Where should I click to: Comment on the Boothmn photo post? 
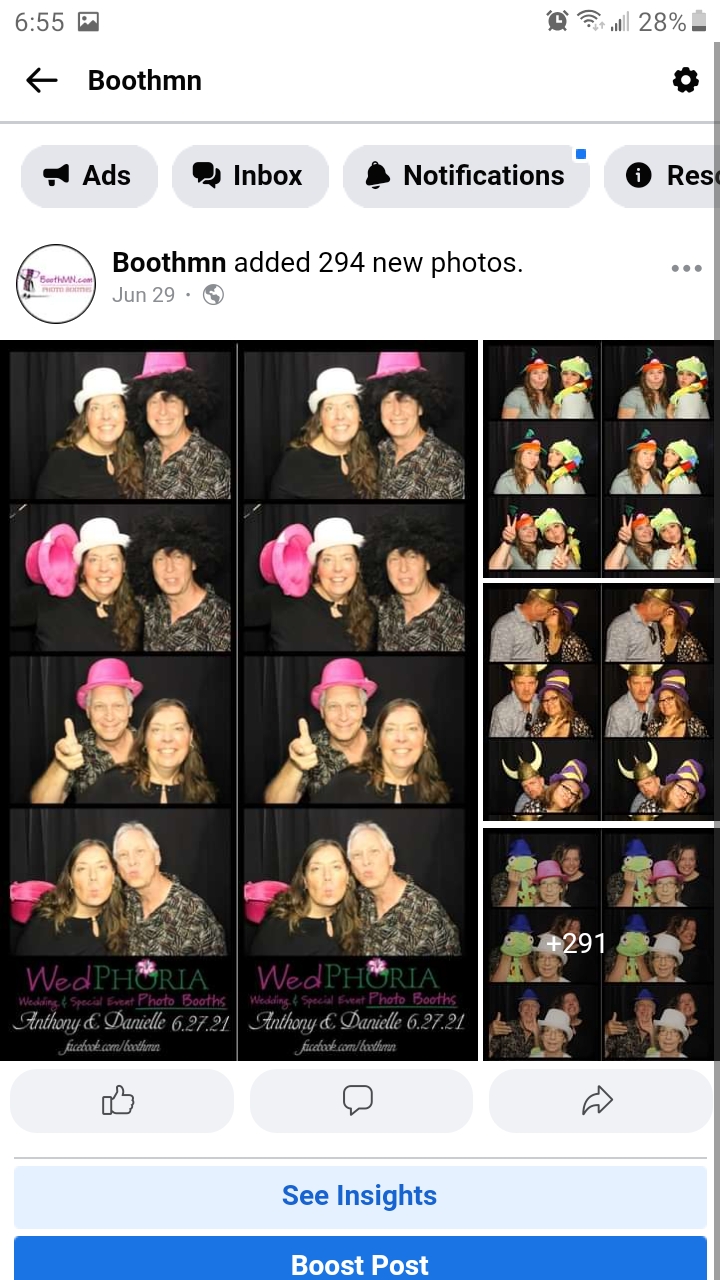coord(359,1101)
